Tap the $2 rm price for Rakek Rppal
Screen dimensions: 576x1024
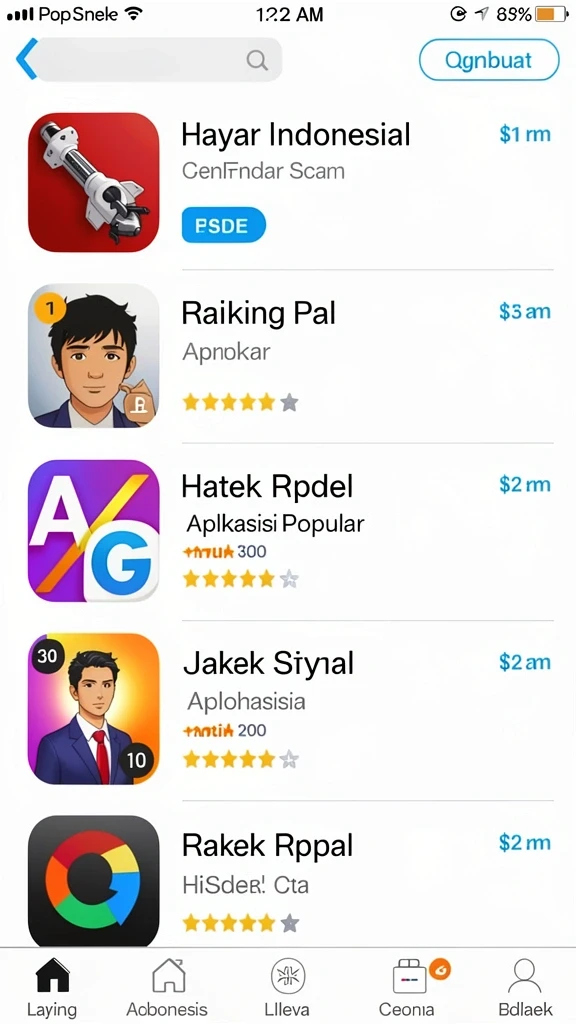point(524,842)
